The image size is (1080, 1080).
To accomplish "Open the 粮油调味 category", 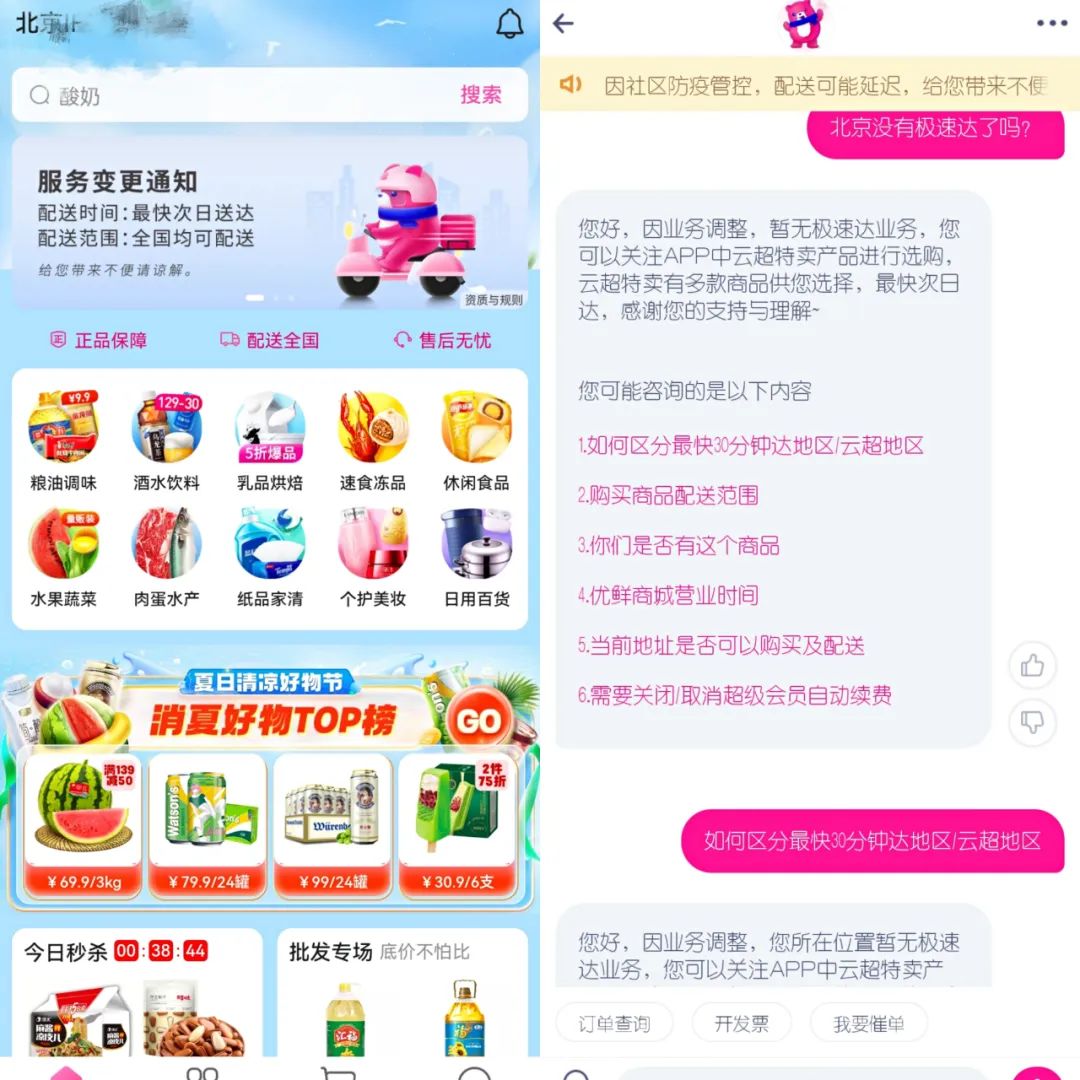I will [x=64, y=441].
